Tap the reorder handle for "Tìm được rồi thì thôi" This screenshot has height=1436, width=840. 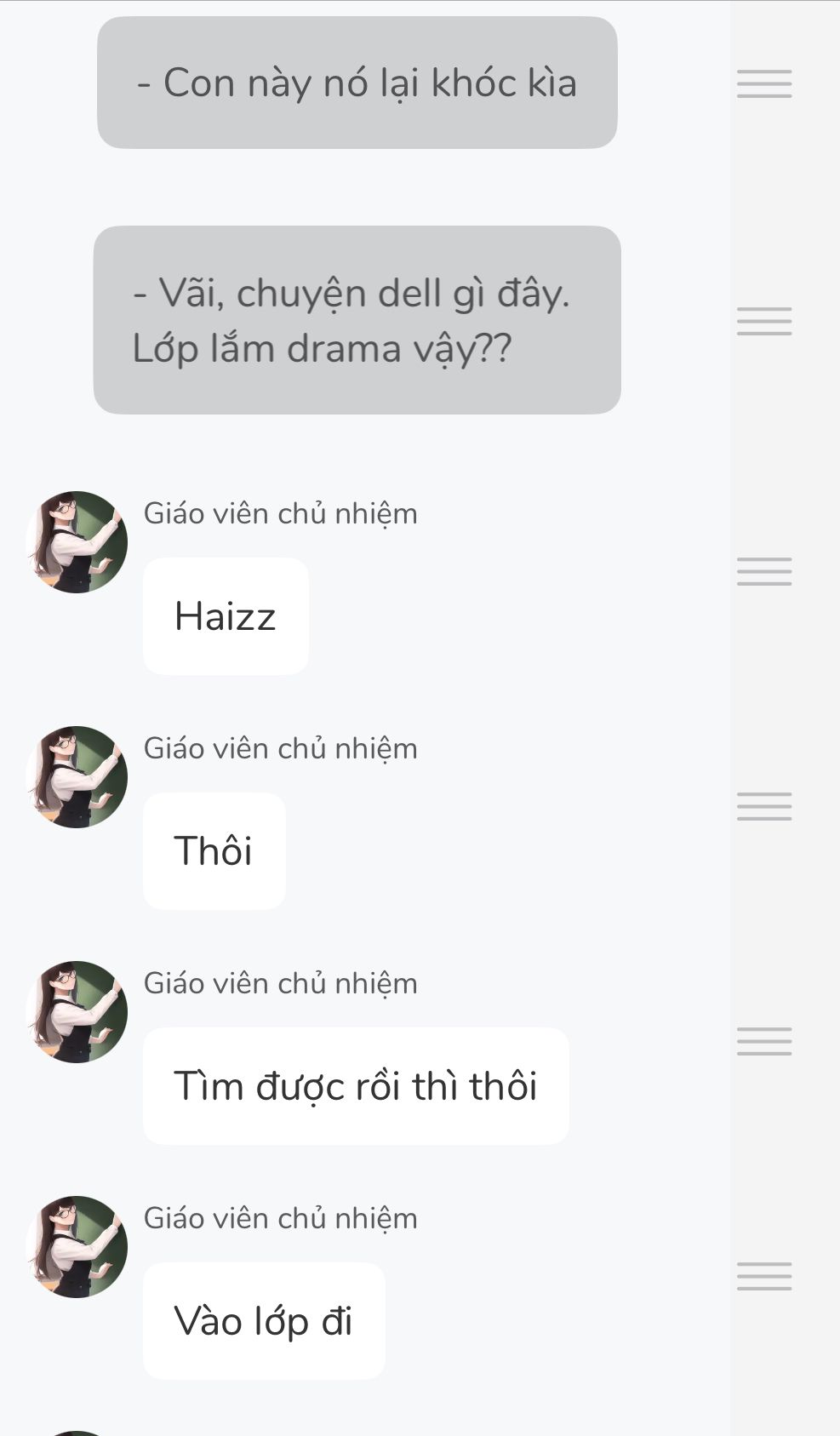(764, 1041)
